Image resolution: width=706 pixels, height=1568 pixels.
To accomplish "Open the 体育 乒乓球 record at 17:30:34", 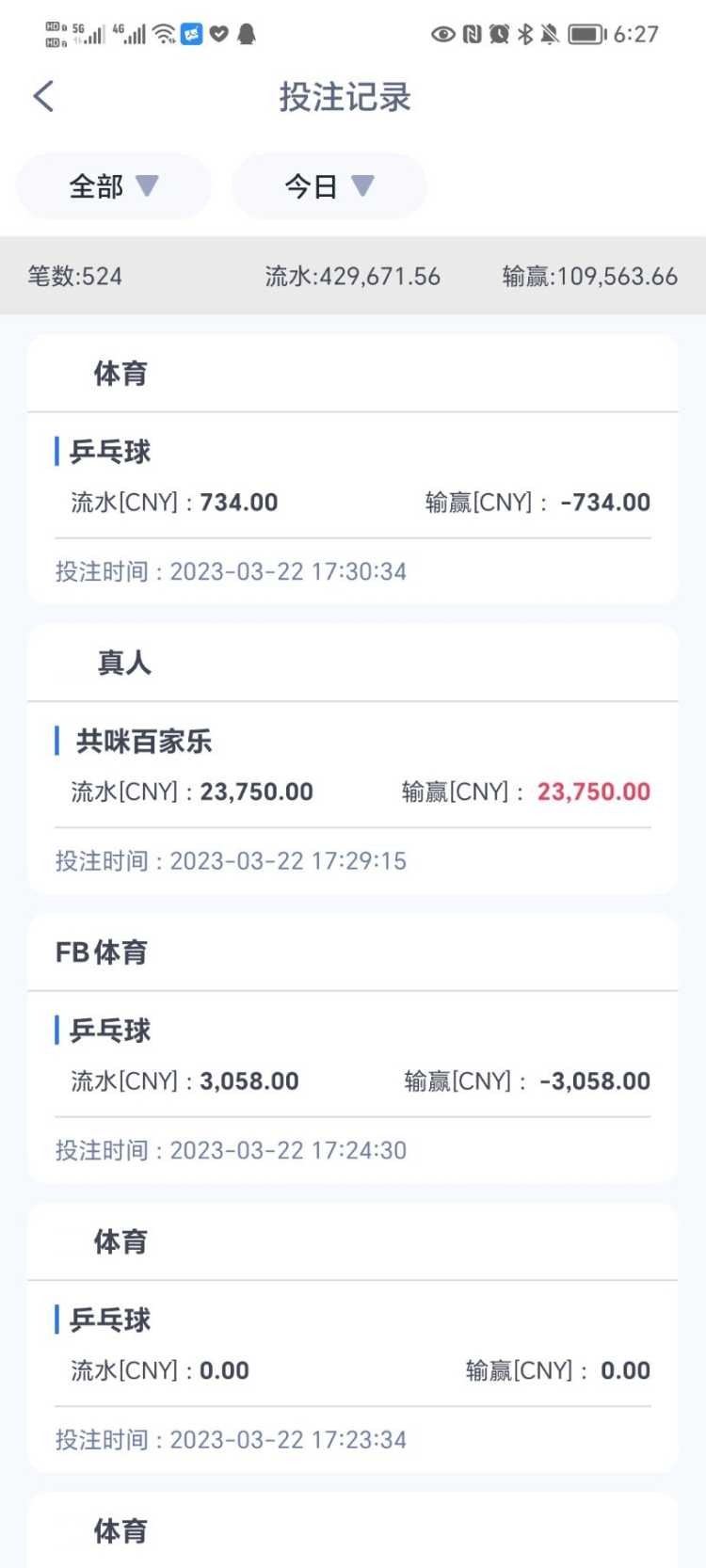I will coord(352,504).
